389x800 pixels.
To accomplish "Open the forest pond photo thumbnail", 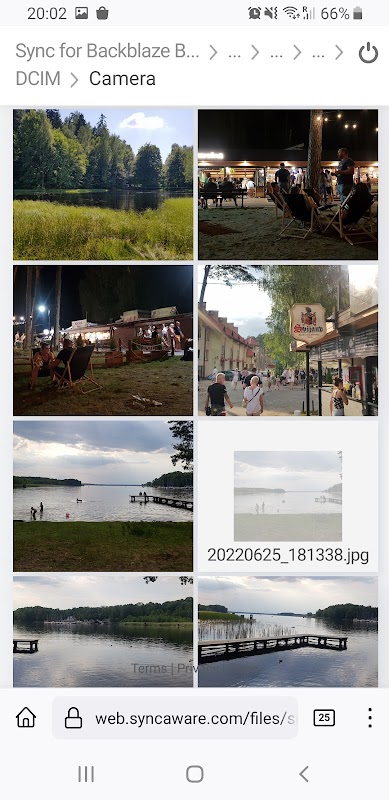I will [x=103, y=185].
